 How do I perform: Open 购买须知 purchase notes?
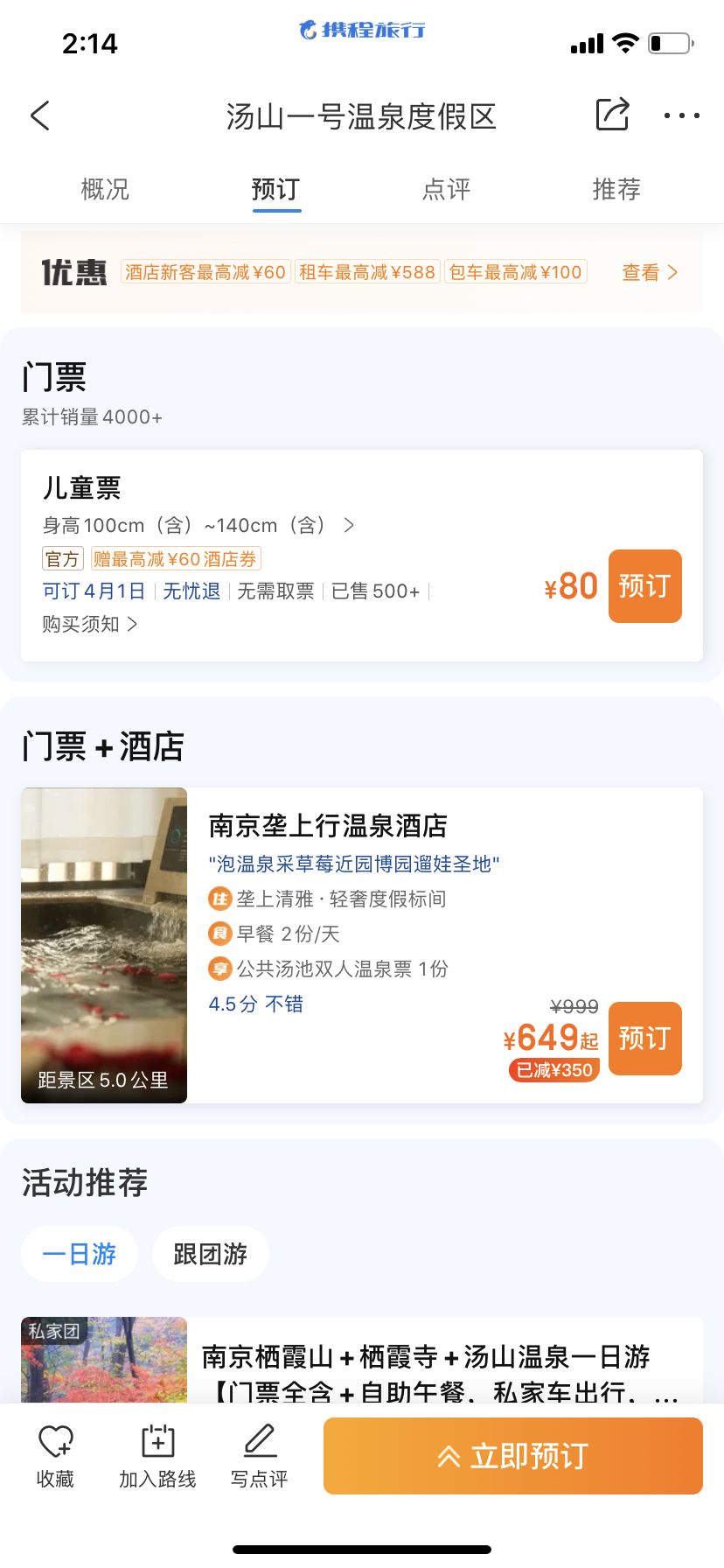90,624
